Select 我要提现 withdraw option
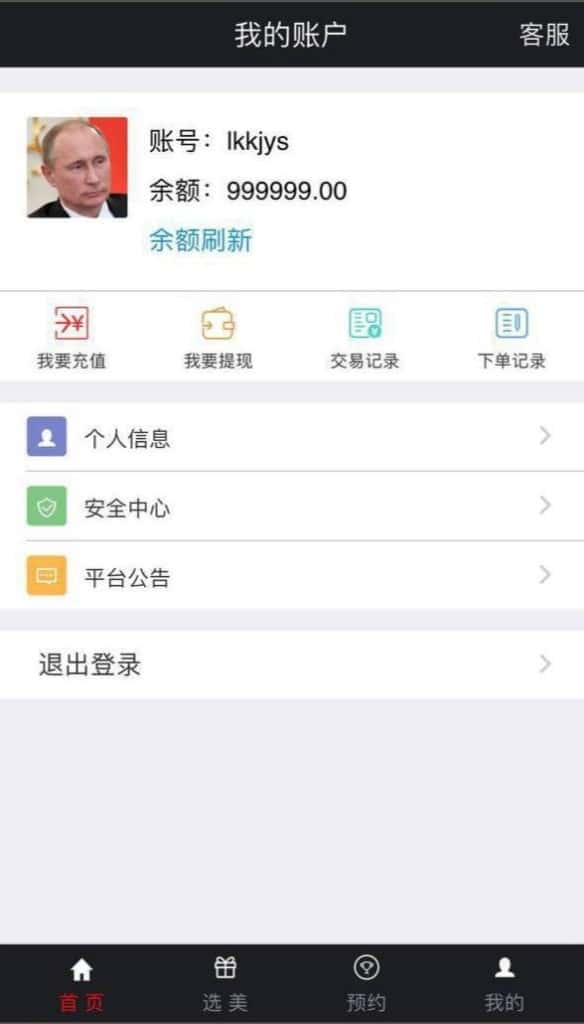Image resolution: width=584 pixels, height=1024 pixels. pyautogui.click(x=218, y=338)
